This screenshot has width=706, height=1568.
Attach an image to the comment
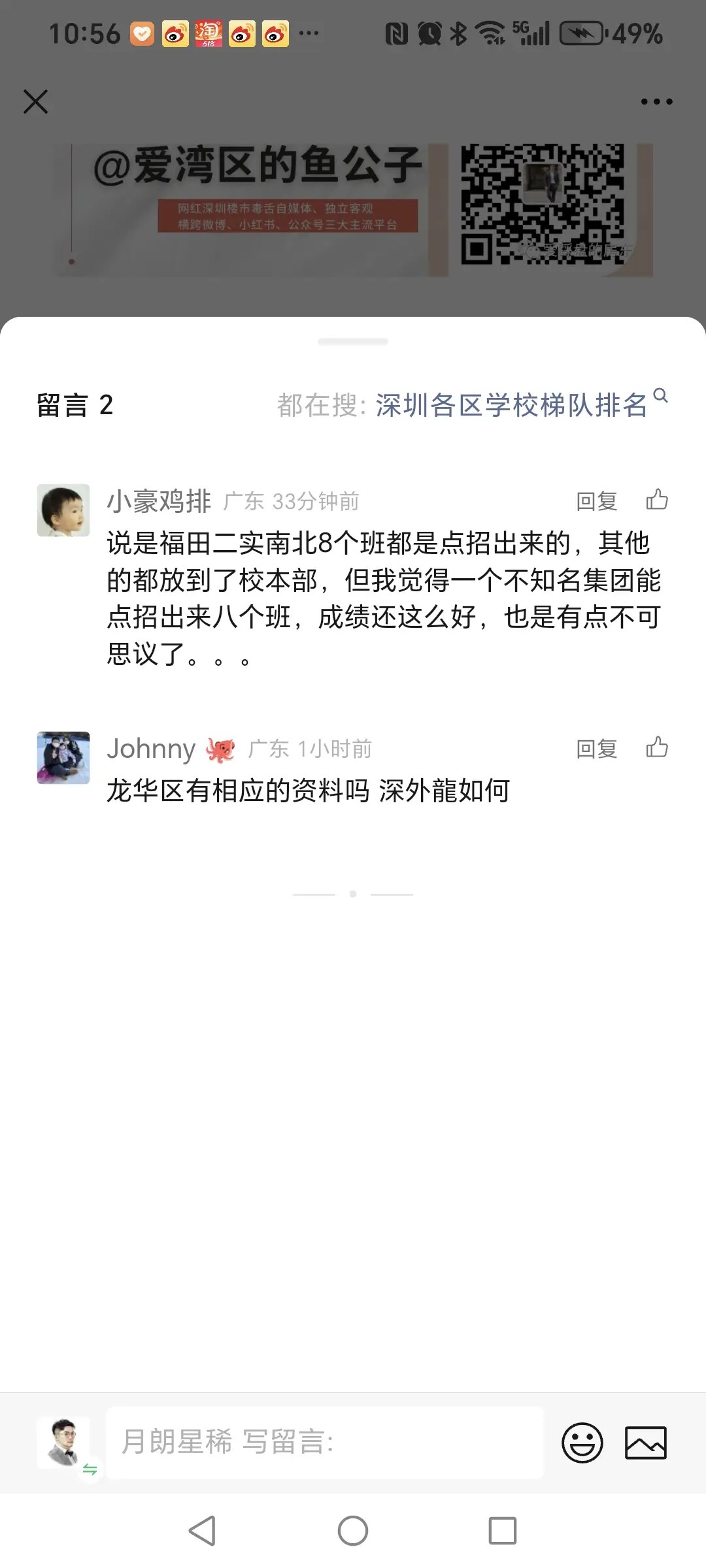645,1442
